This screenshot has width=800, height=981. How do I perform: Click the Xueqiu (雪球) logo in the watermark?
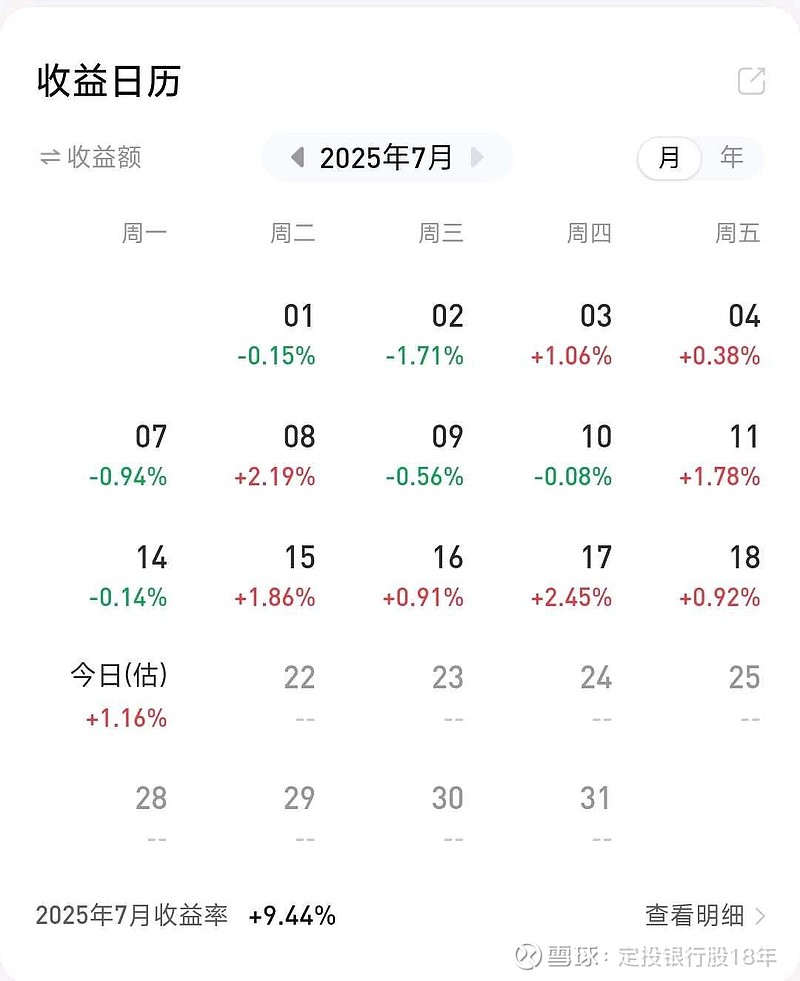(x=528, y=957)
